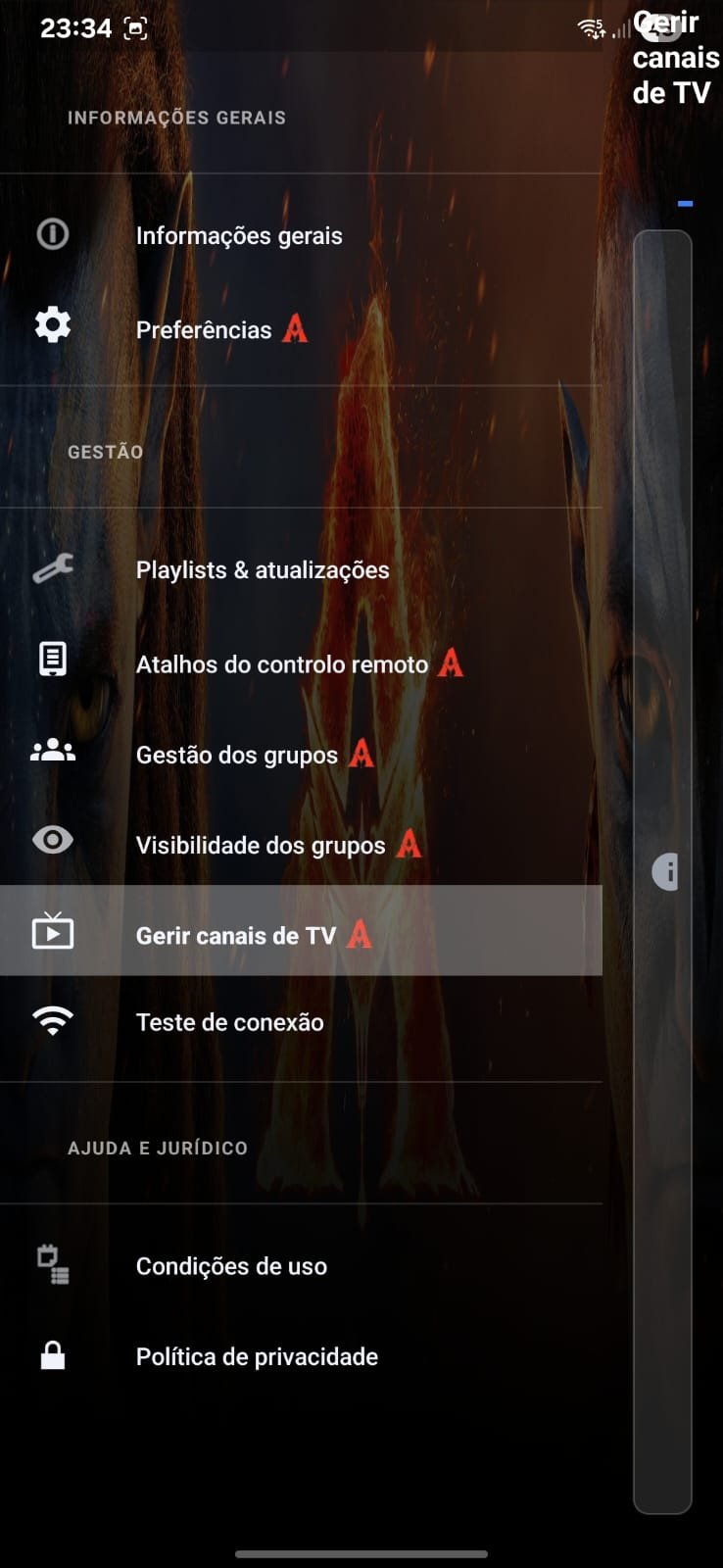Tap the screen capture icon in the status bar
The image size is (723, 1568).
[x=137, y=28]
